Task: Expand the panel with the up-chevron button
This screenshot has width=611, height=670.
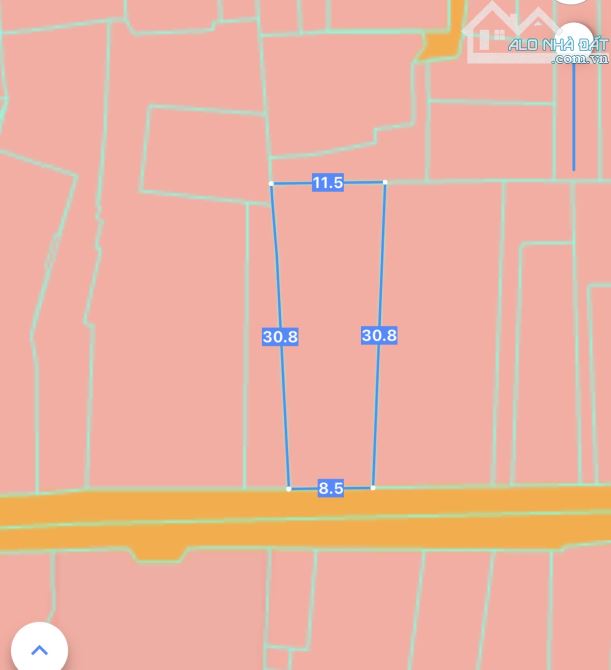Action: pyautogui.click(x=39, y=646)
